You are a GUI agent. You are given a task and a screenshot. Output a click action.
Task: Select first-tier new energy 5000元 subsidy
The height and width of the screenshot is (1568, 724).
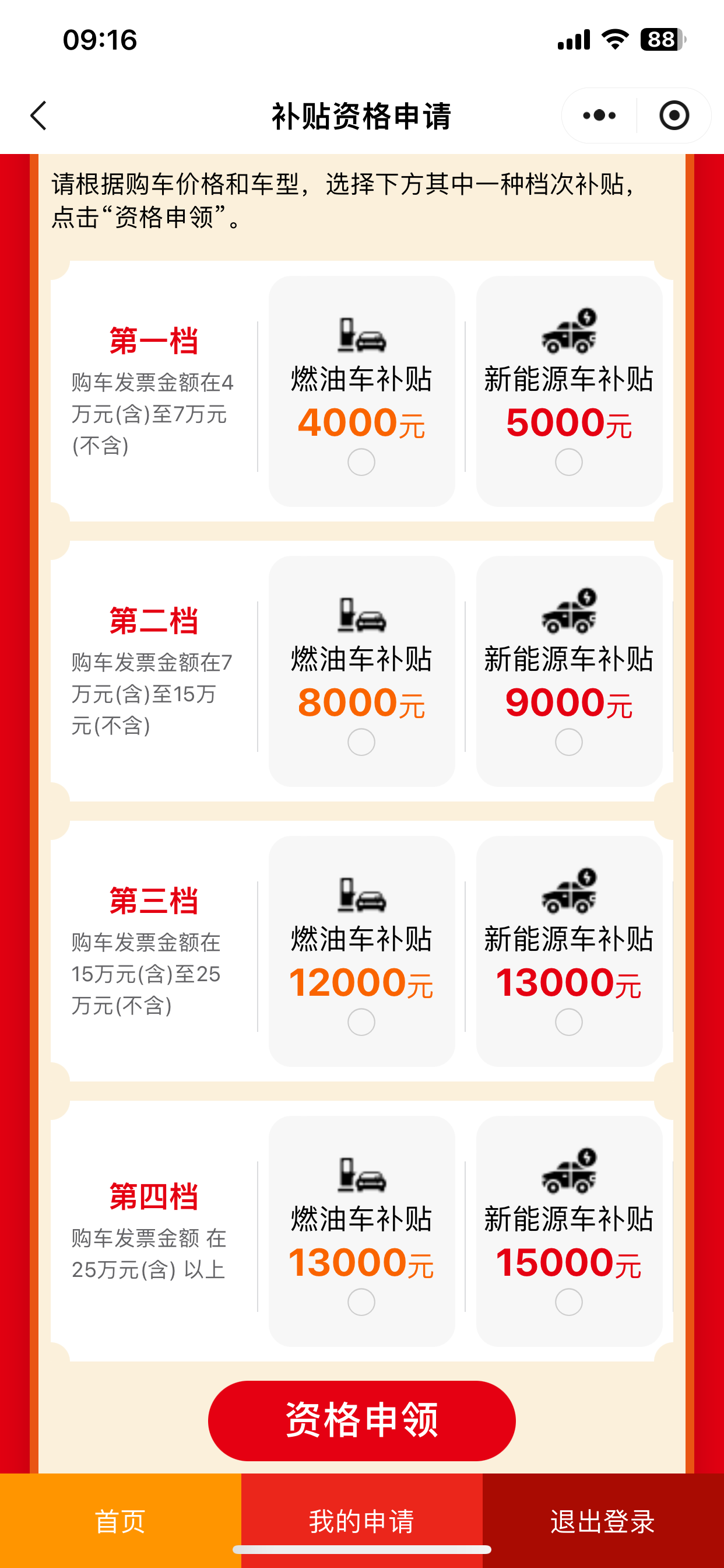click(569, 462)
